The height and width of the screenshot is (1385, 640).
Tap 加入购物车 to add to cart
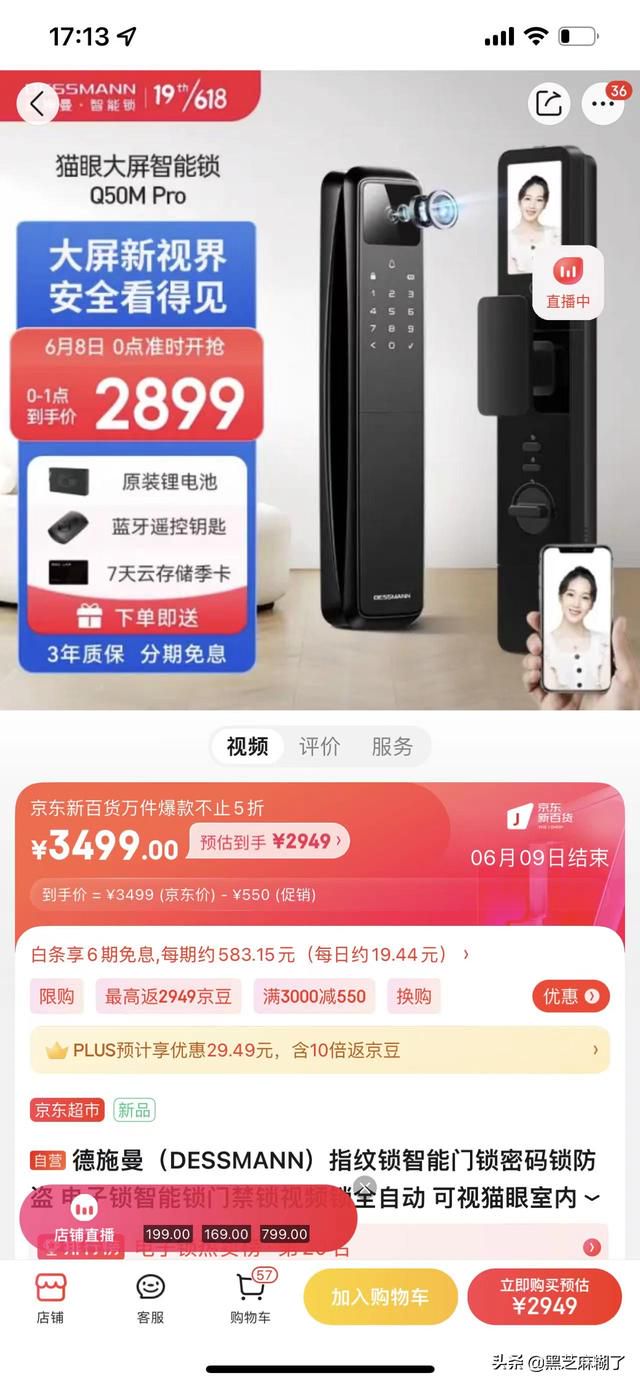pyautogui.click(x=380, y=1297)
